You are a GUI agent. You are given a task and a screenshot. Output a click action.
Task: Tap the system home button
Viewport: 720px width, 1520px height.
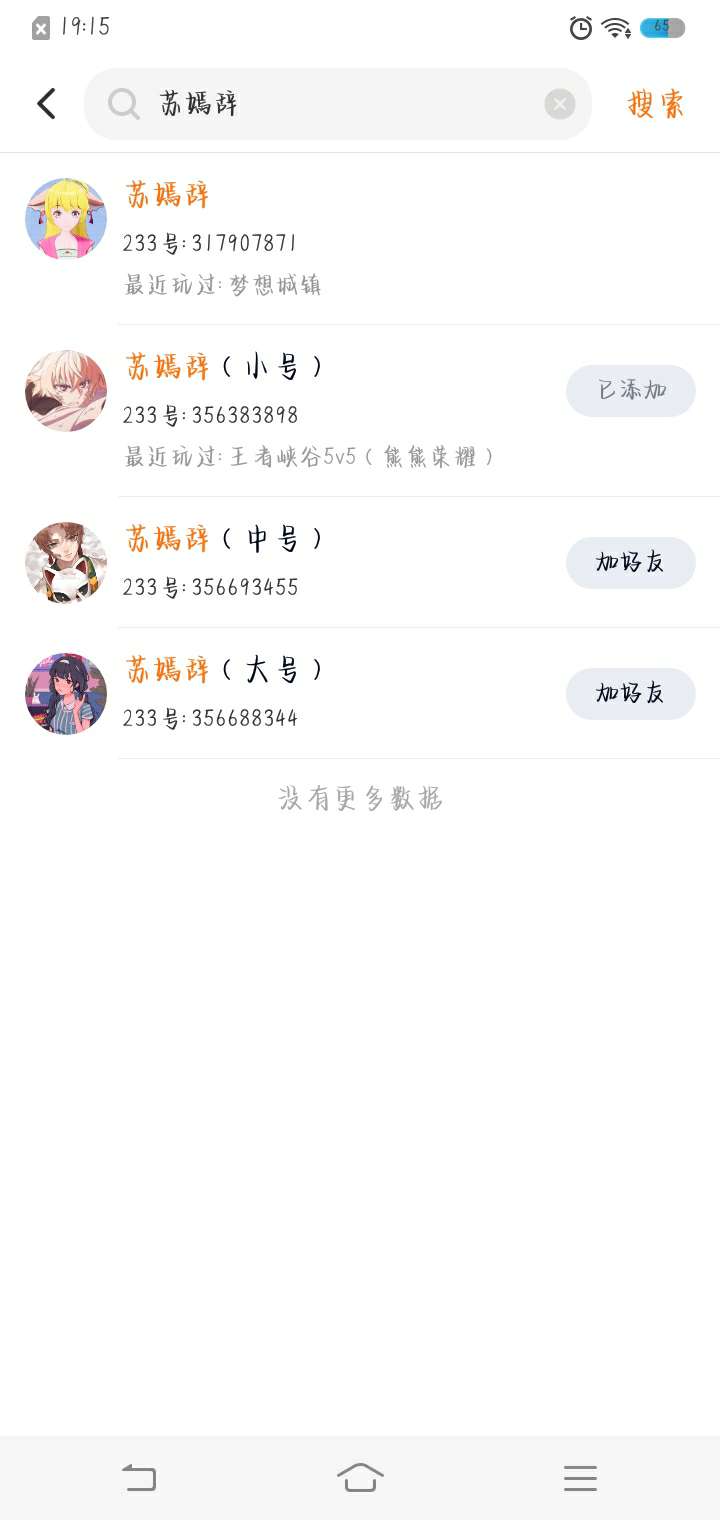click(360, 1477)
